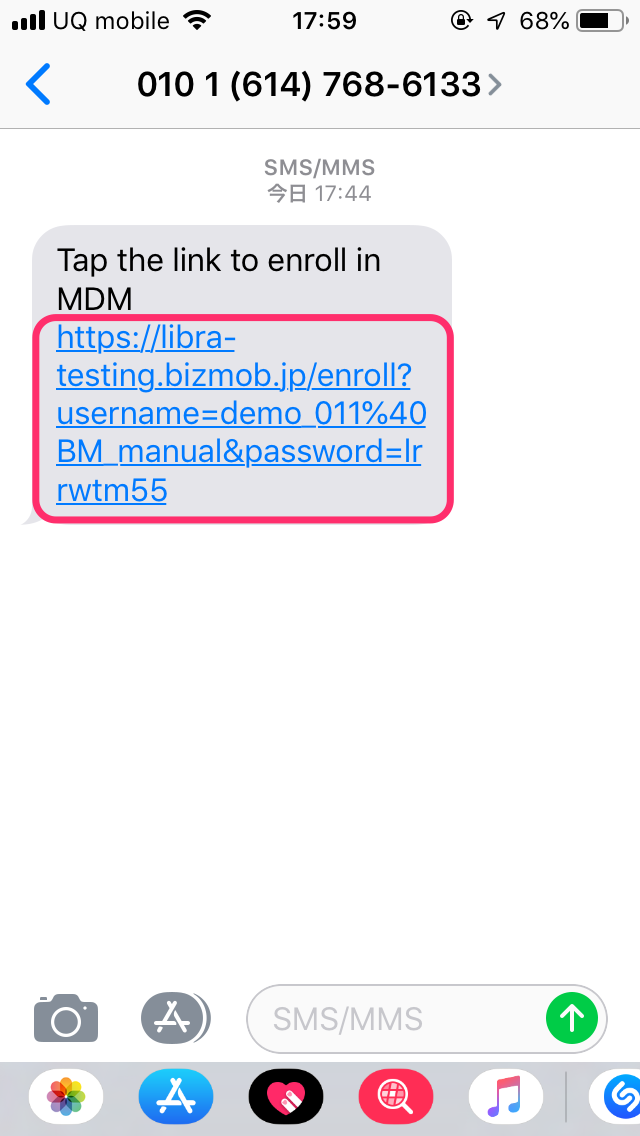Open Digital Touch in the app strip
Image resolution: width=640 pixels, height=1136 pixels.
tap(286, 1098)
